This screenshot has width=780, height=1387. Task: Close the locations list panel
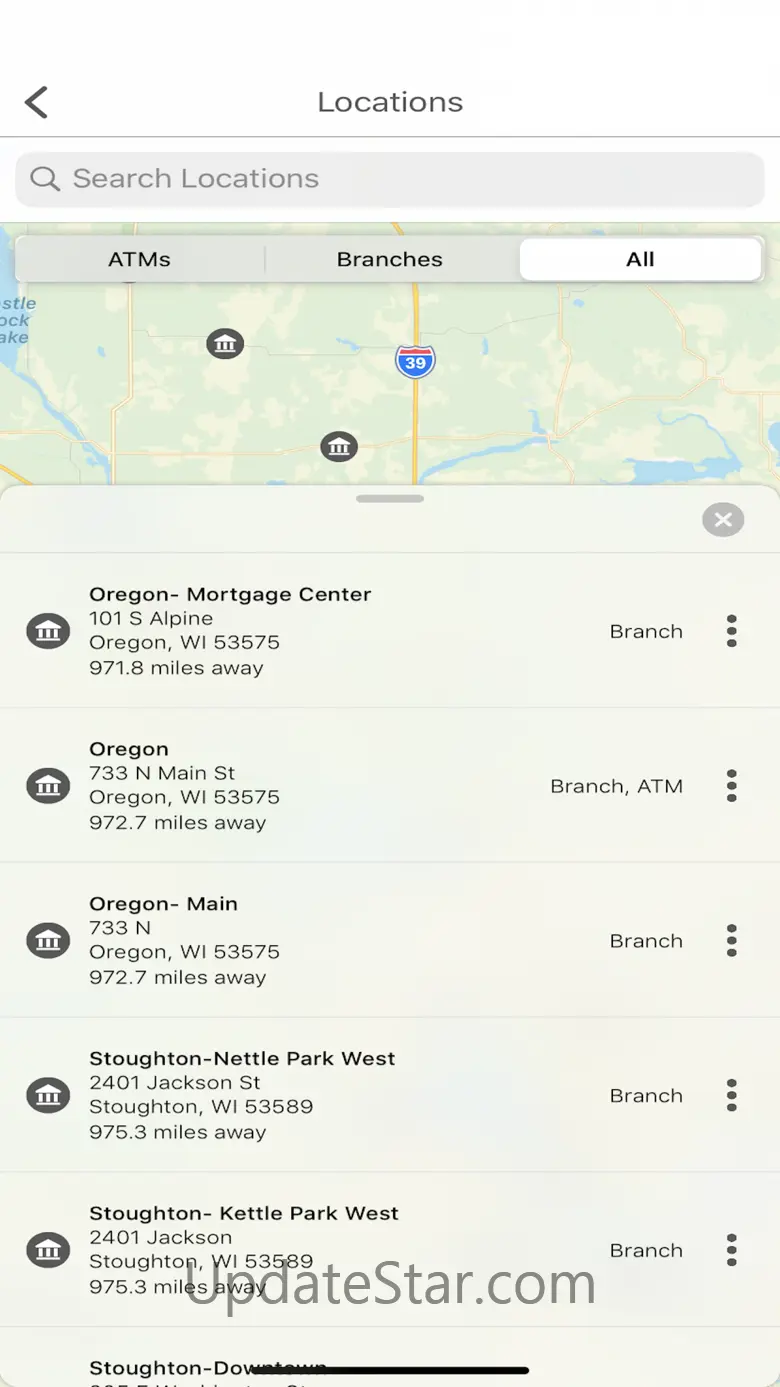pyautogui.click(x=723, y=520)
